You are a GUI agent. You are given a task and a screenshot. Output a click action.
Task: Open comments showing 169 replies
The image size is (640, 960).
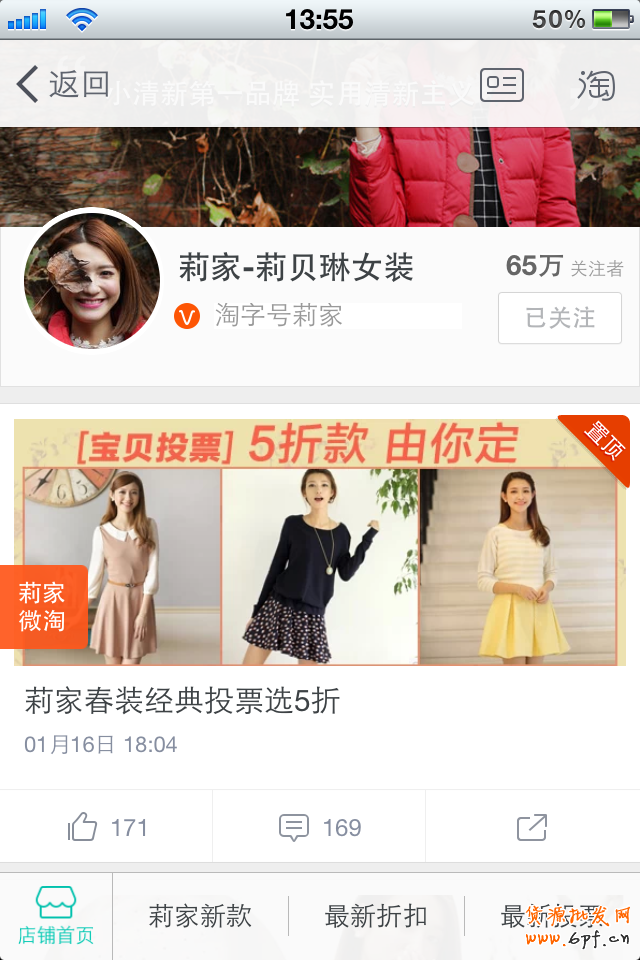tap(319, 828)
